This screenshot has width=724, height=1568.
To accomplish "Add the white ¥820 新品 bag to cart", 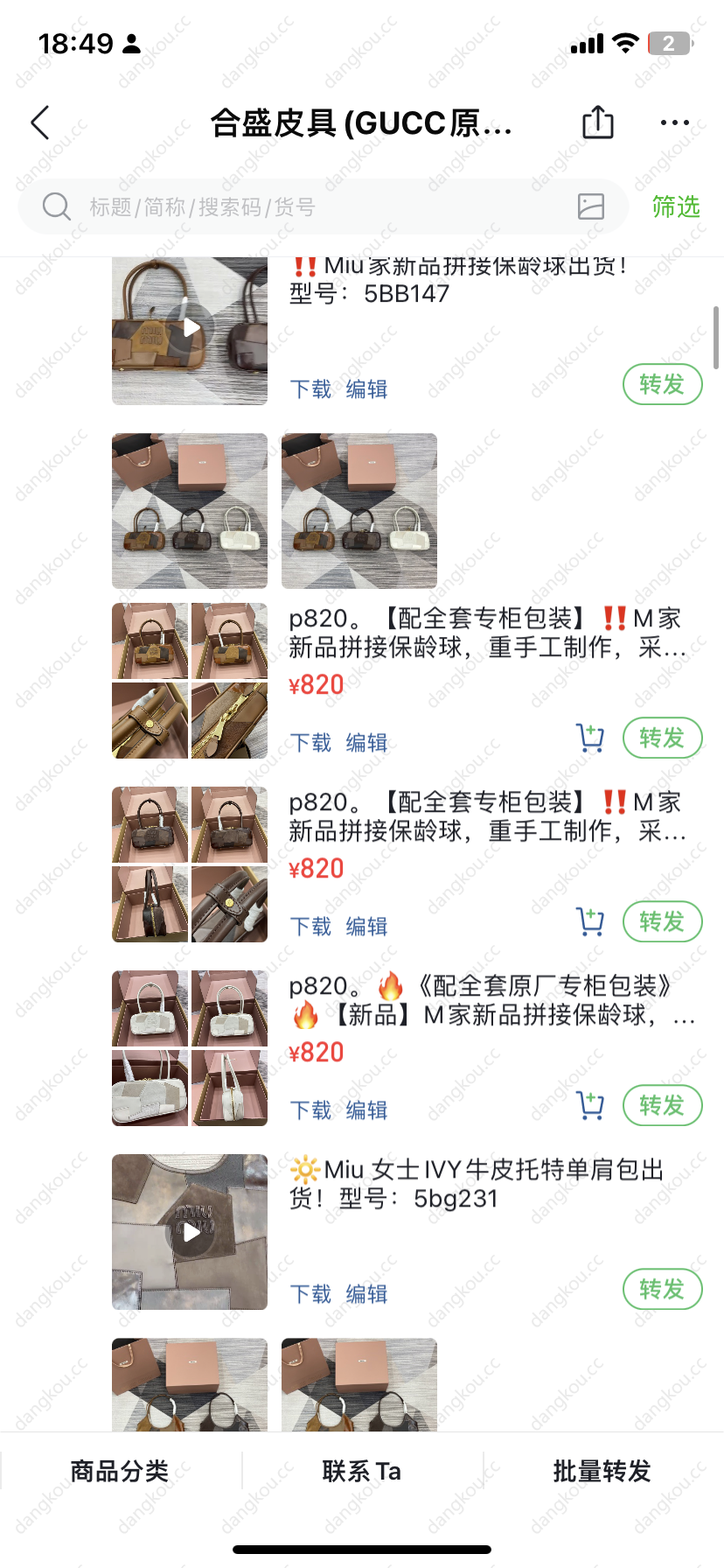I will click(x=590, y=1105).
